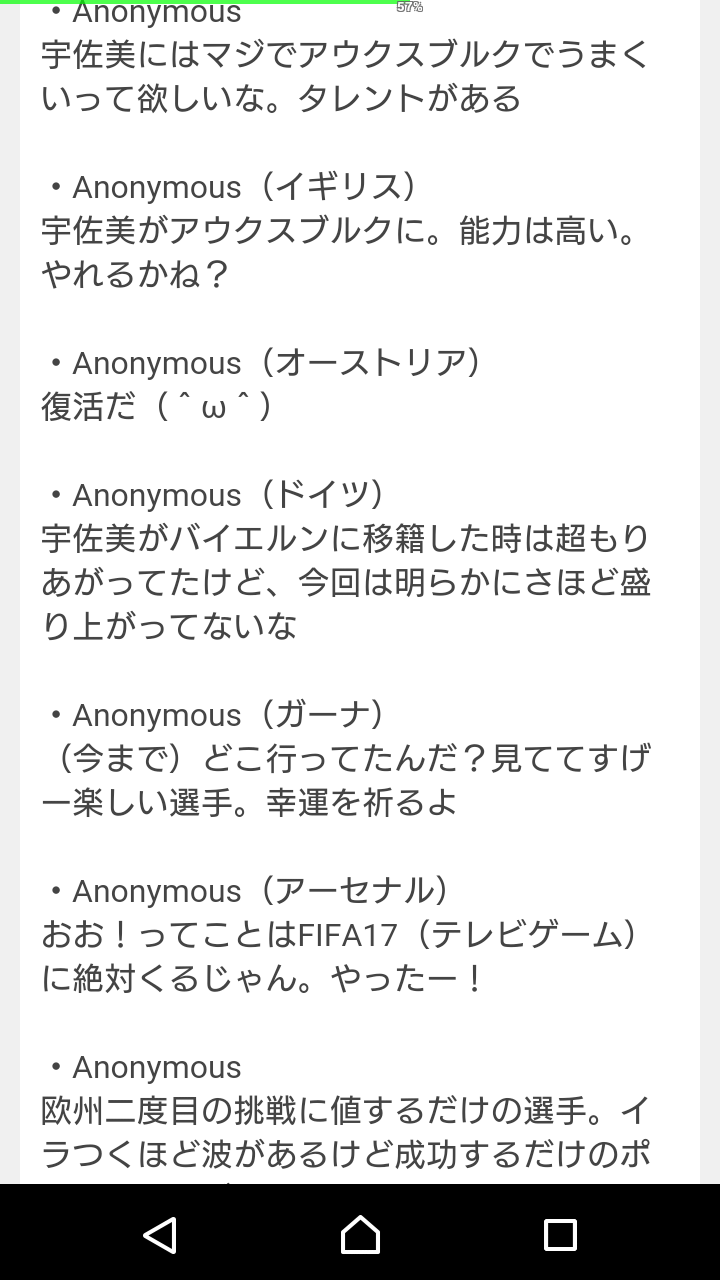Open the recent apps overview
The height and width of the screenshot is (1280, 720).
tap(560, 1235)
